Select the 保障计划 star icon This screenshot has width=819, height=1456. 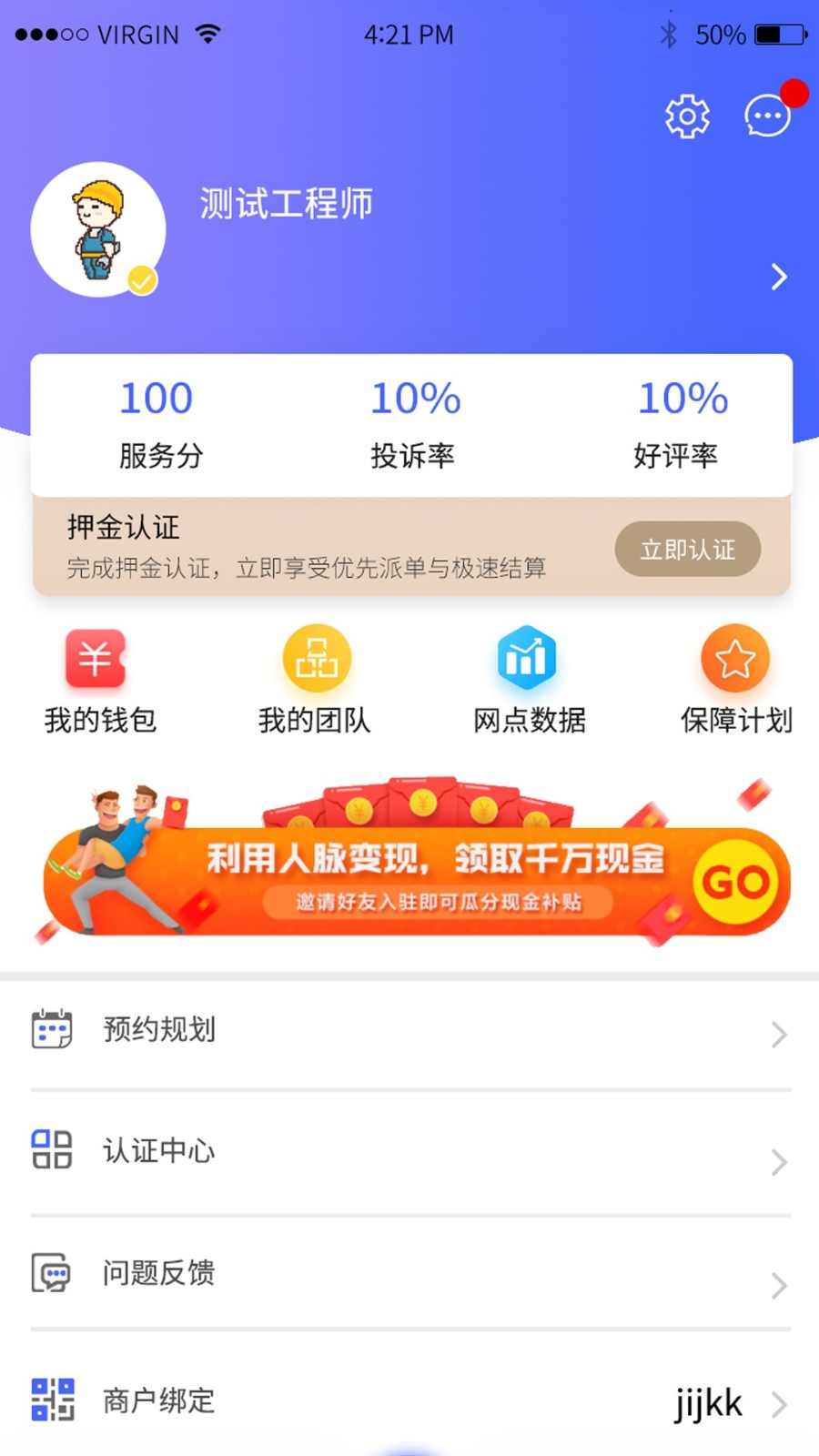[735, 658]
